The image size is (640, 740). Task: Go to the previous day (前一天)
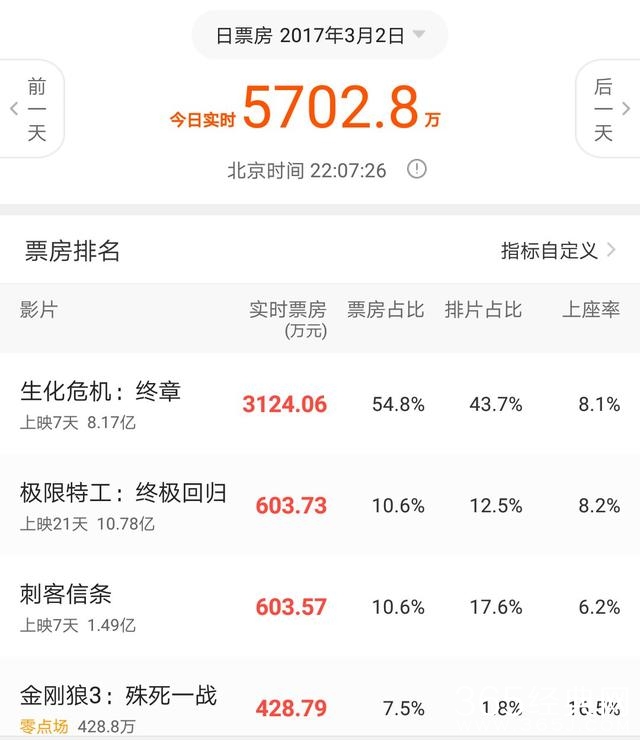(x=32, y=108)
